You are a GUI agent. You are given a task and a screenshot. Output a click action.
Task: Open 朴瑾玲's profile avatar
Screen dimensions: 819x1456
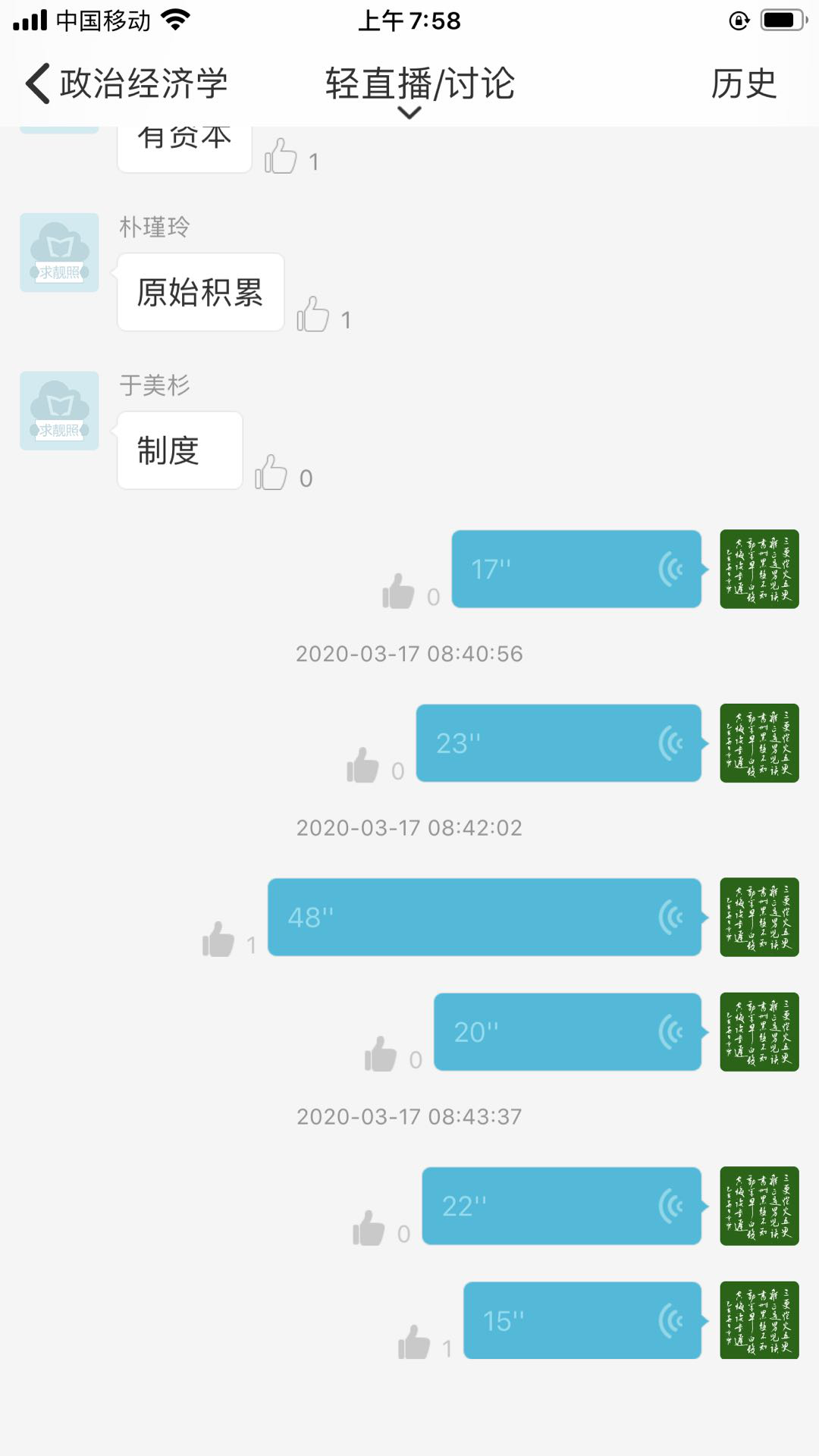point(59,253)
